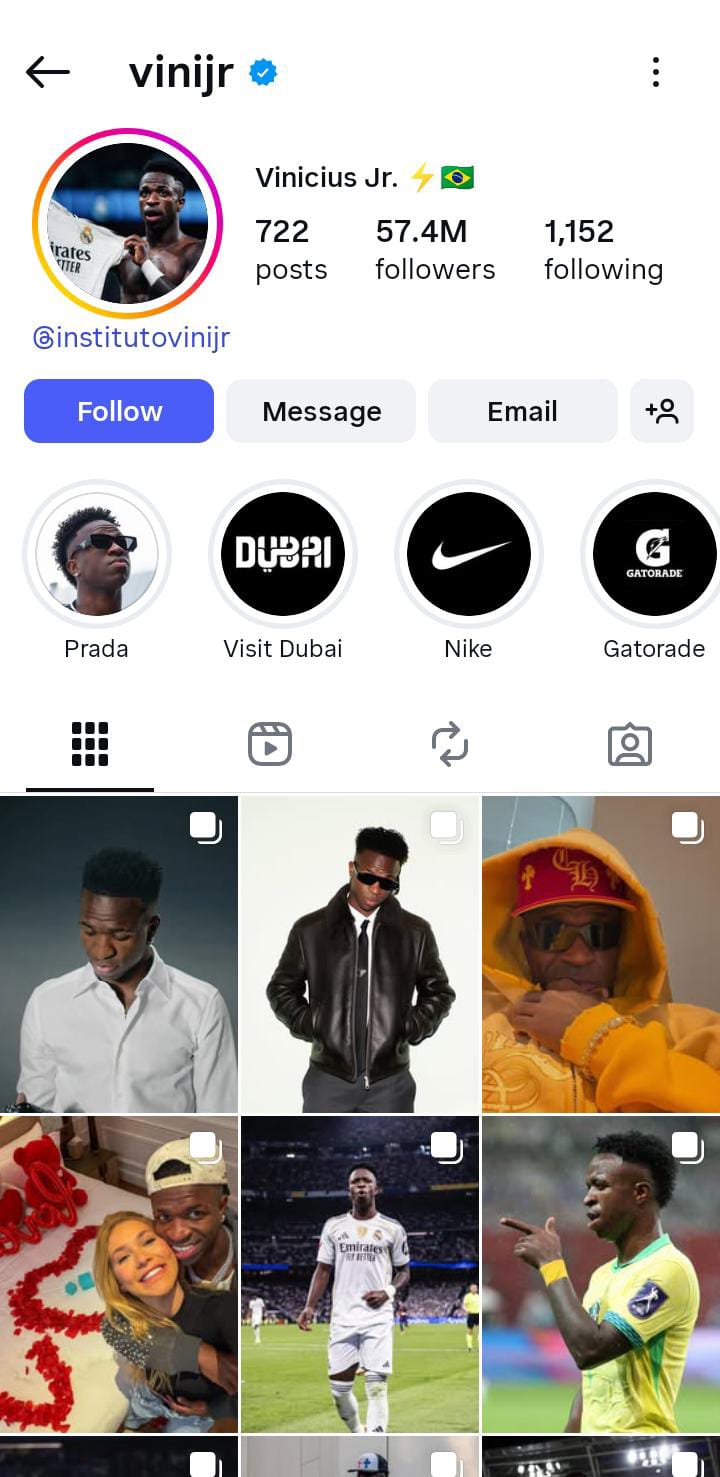Image resolution: width=720 pixels, height=1477 pixels.
Task: View the Gatorade highlight
Action: tap(654, 554)
